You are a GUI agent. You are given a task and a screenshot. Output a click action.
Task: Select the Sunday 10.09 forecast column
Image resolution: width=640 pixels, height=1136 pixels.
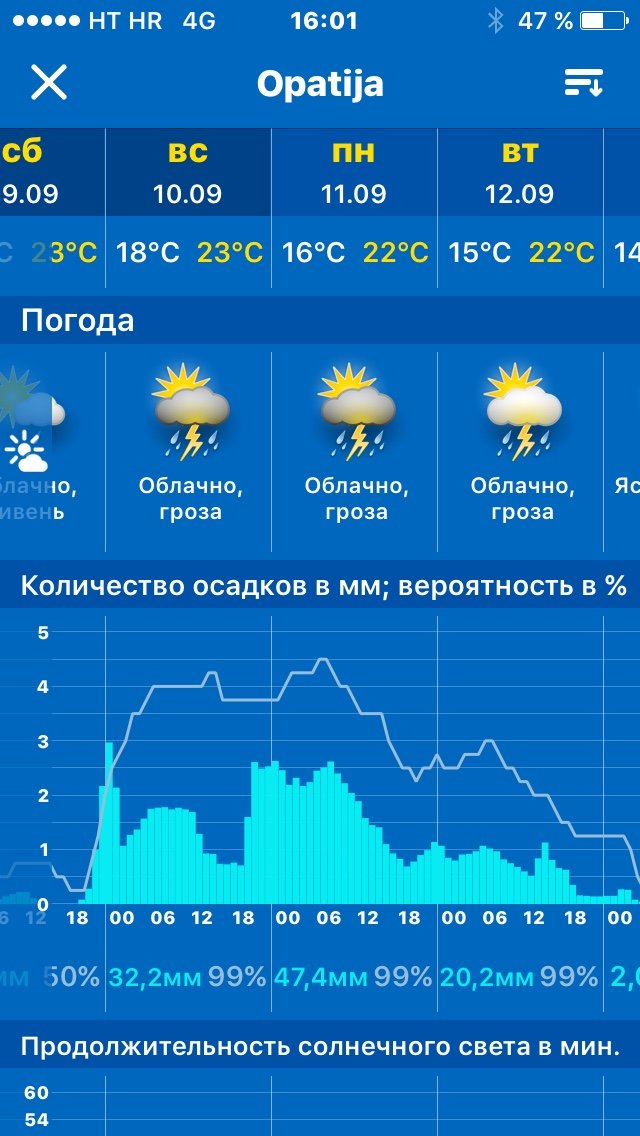click(x=188, y=172)
